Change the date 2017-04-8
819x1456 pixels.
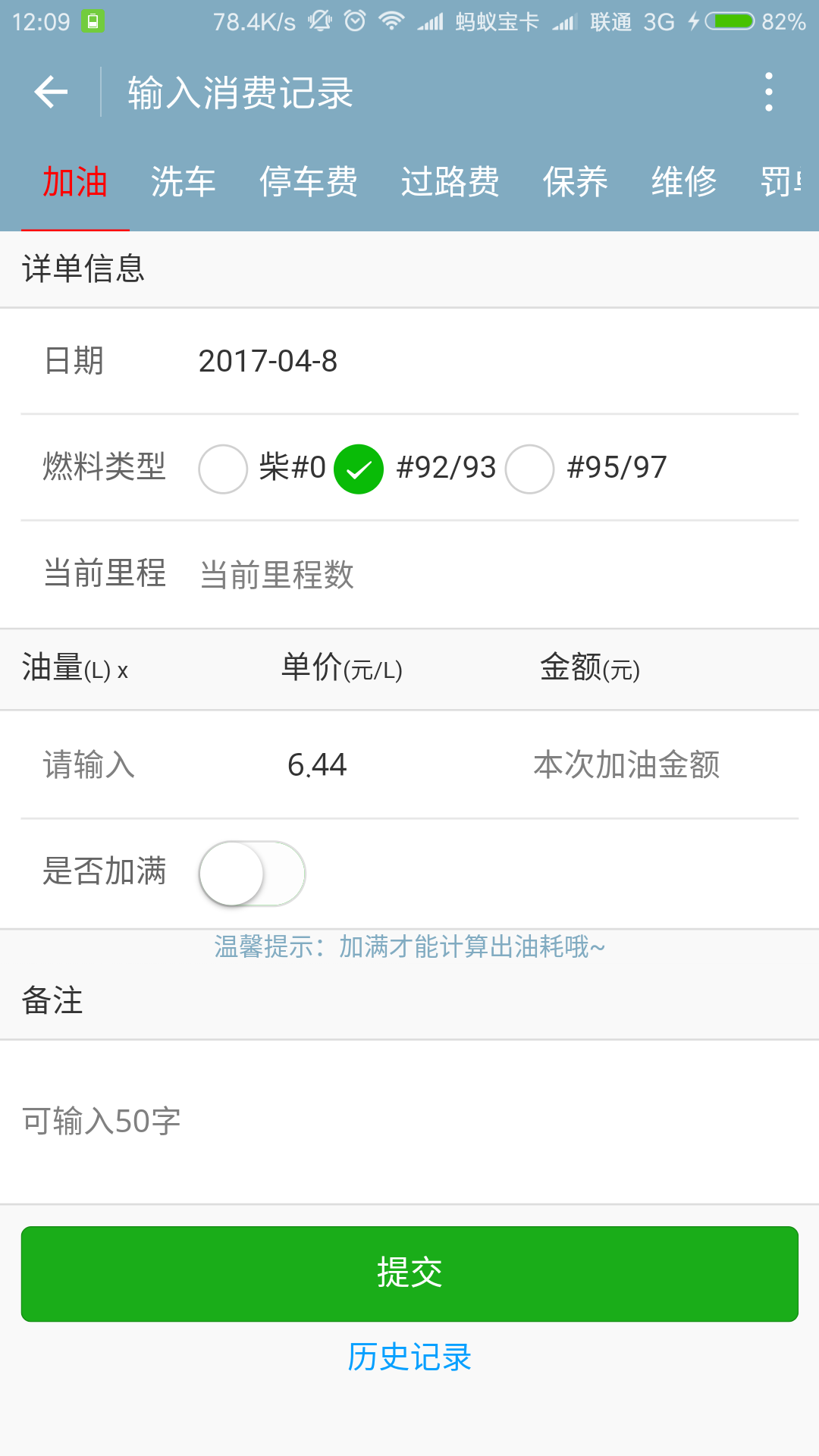(268, 361)
